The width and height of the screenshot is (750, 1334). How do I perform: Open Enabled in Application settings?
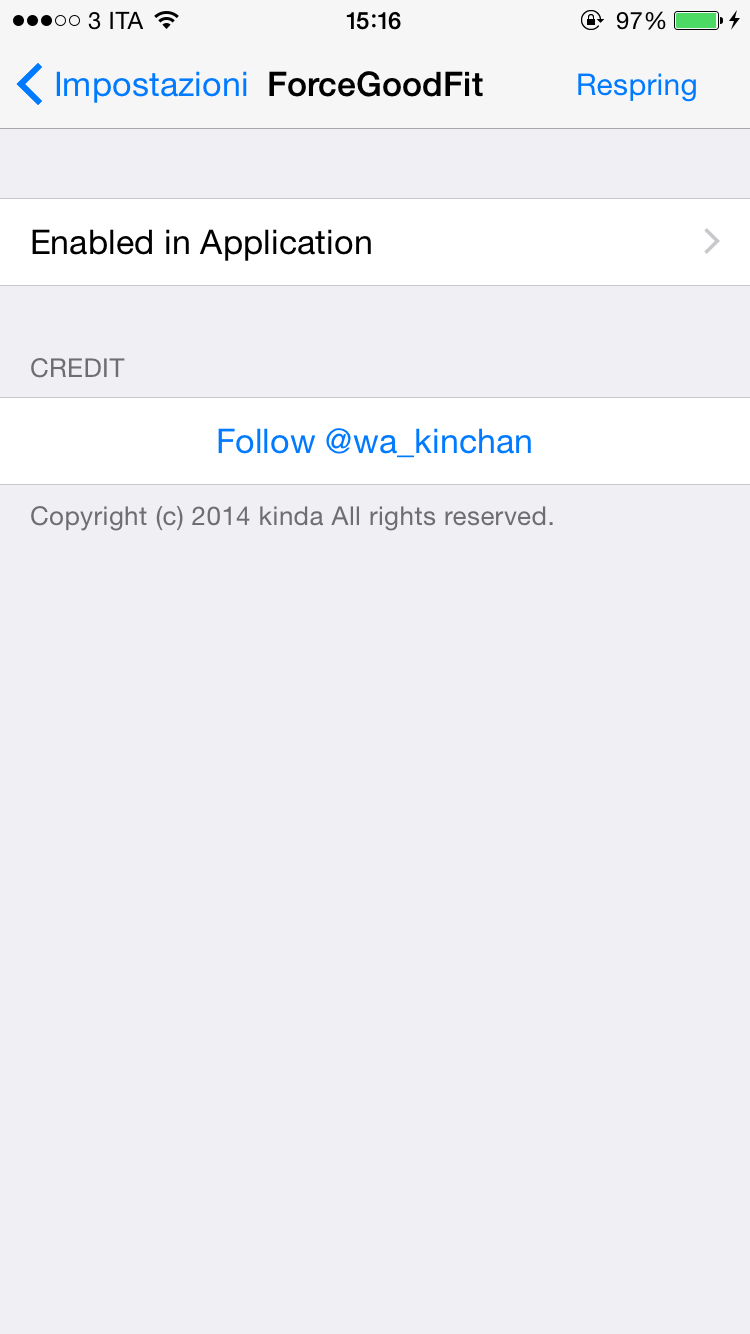click(x=375, y=242)
